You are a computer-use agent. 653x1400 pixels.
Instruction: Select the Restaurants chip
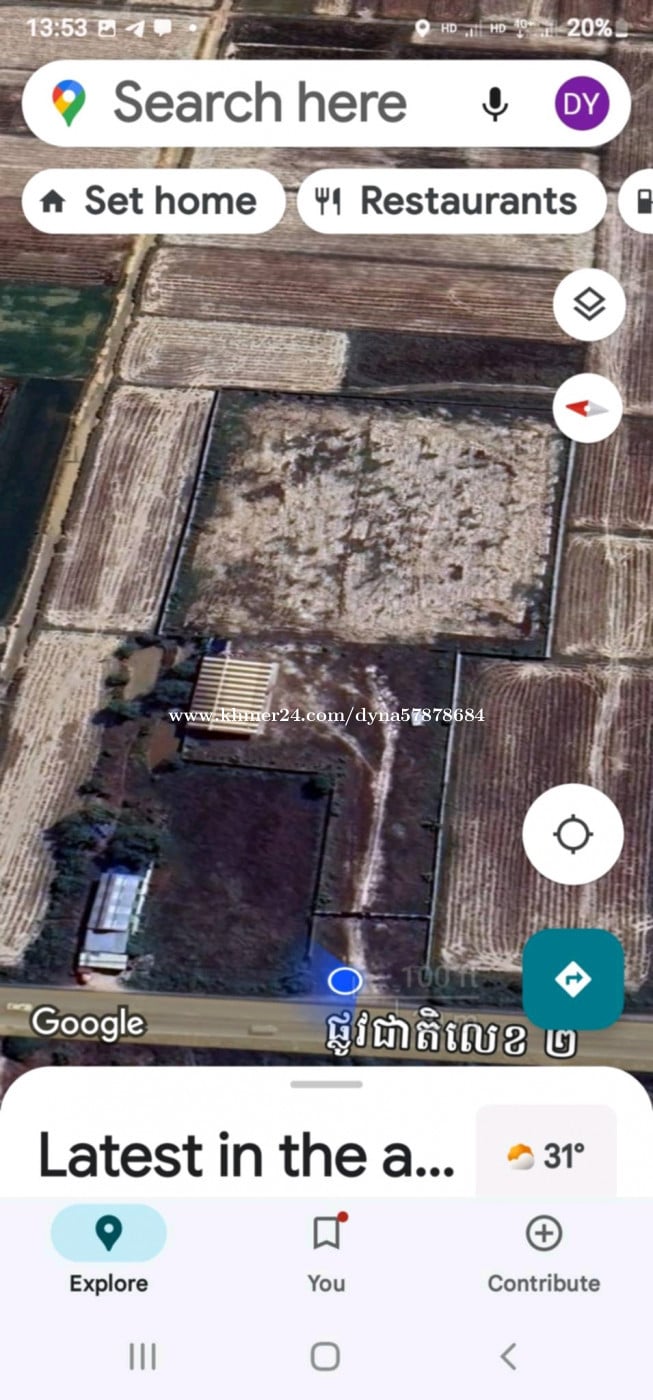coord(451,201)
